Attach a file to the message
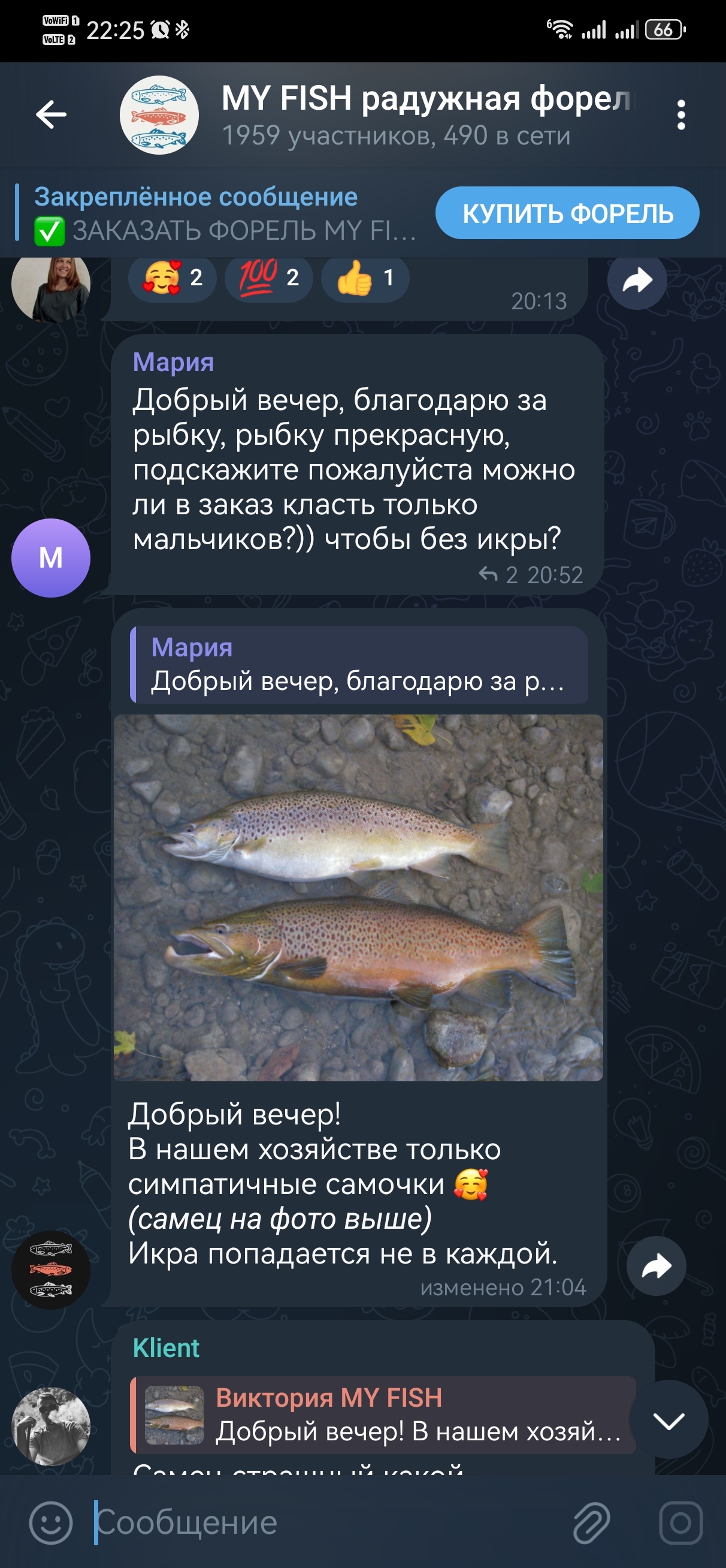Viewport: 726px width, 1568px height. [x=591, y=1522]
